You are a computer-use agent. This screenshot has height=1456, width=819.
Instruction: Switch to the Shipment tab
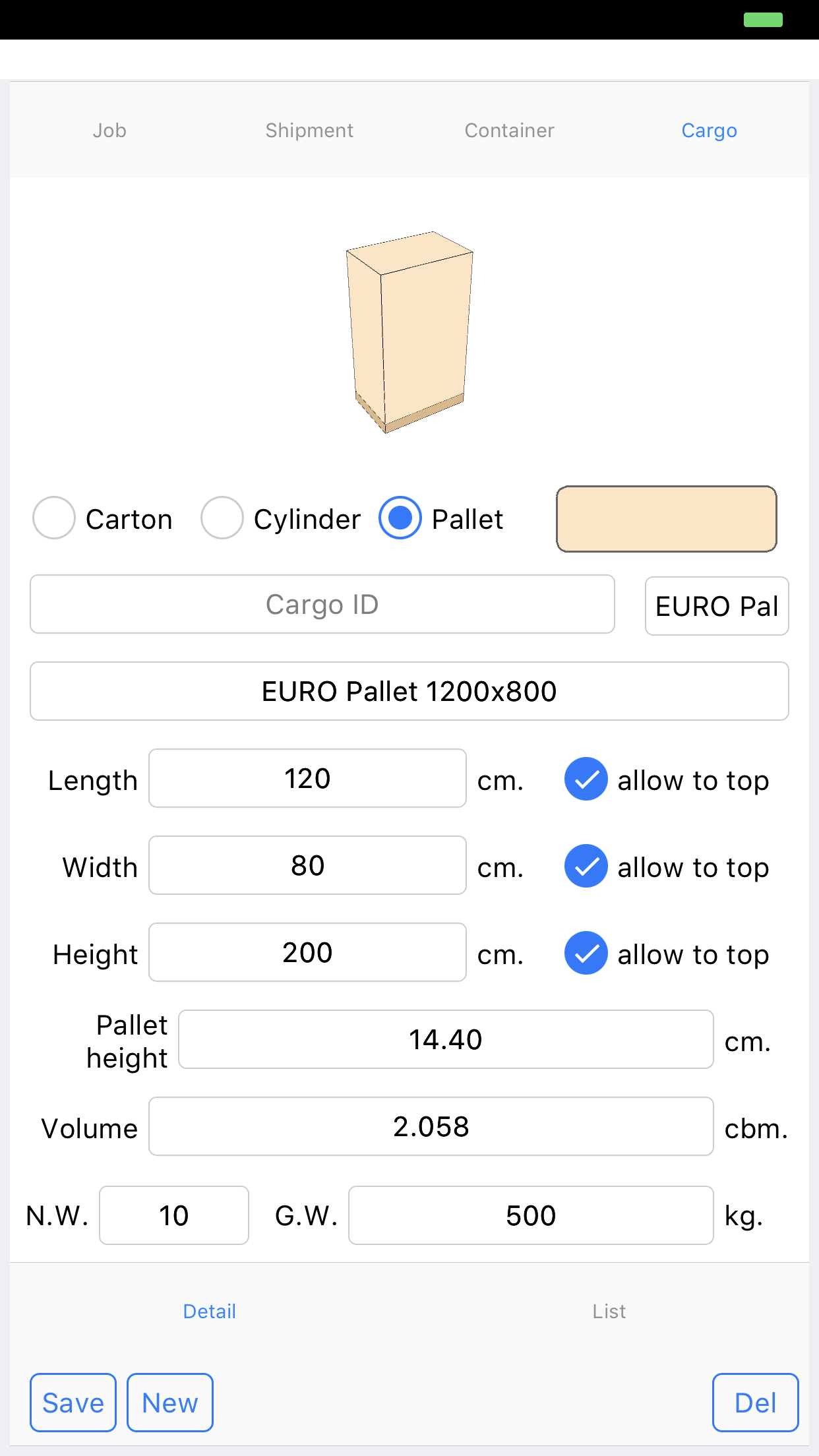tap(309, 131)
